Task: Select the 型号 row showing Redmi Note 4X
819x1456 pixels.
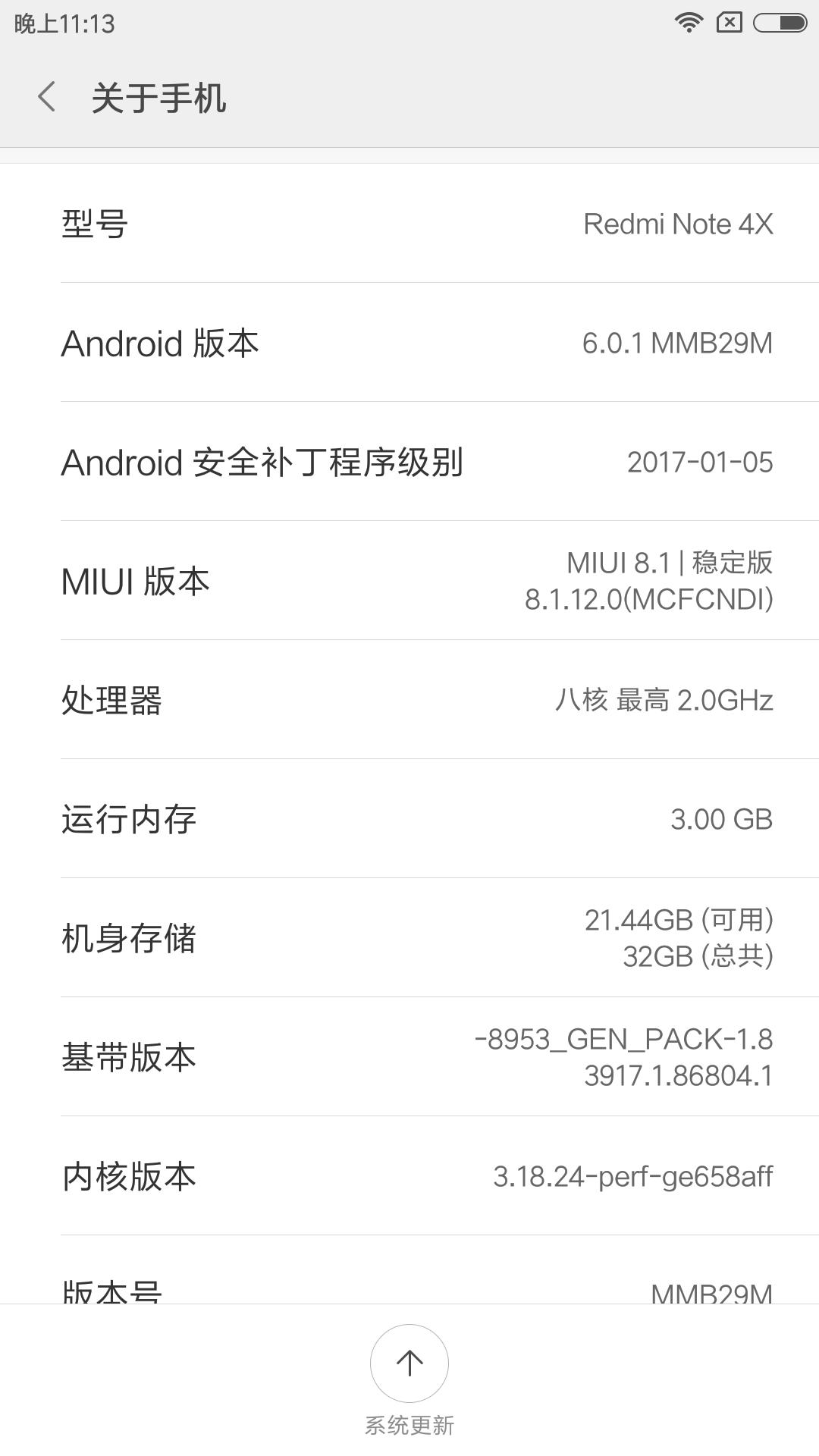Action: [x=409, y=224]
